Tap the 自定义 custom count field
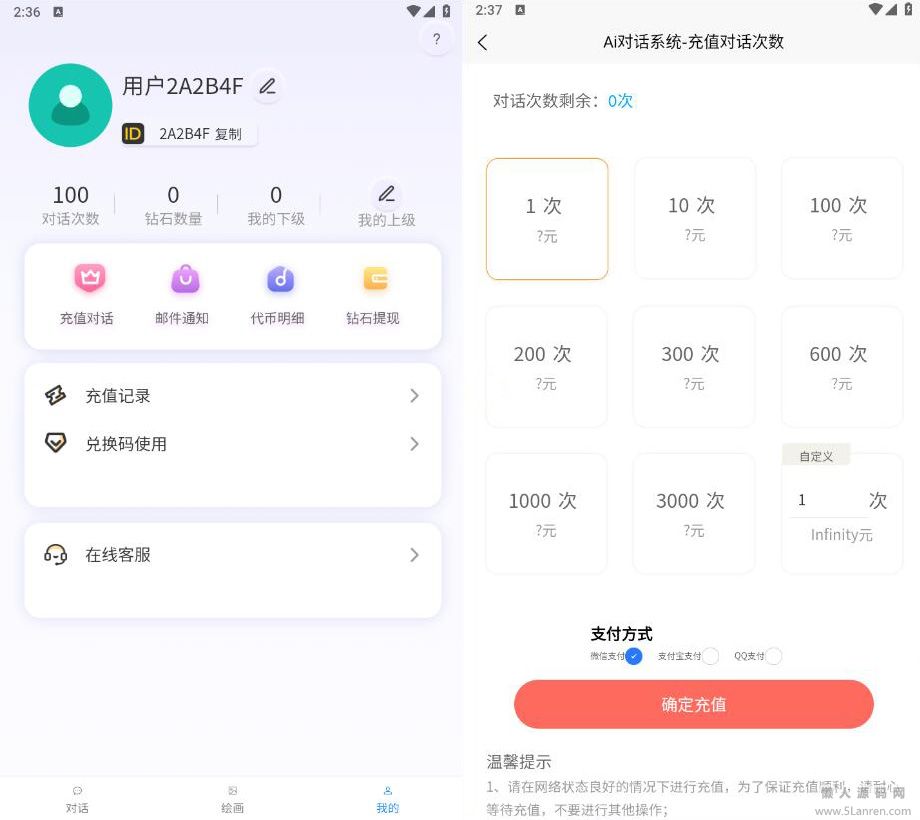920x820 pixels. [828, 500]
